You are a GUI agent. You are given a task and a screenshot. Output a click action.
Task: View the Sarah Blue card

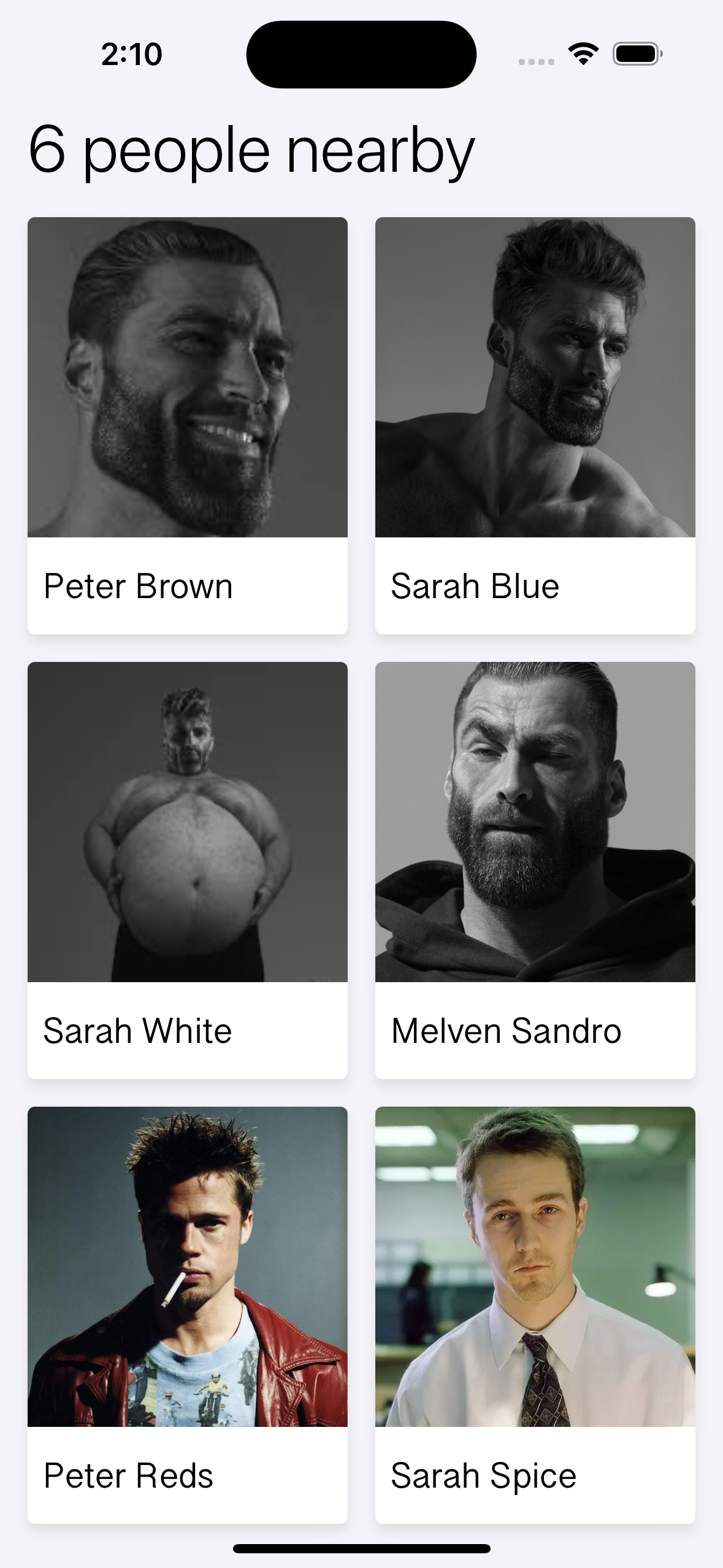[535, 425]
